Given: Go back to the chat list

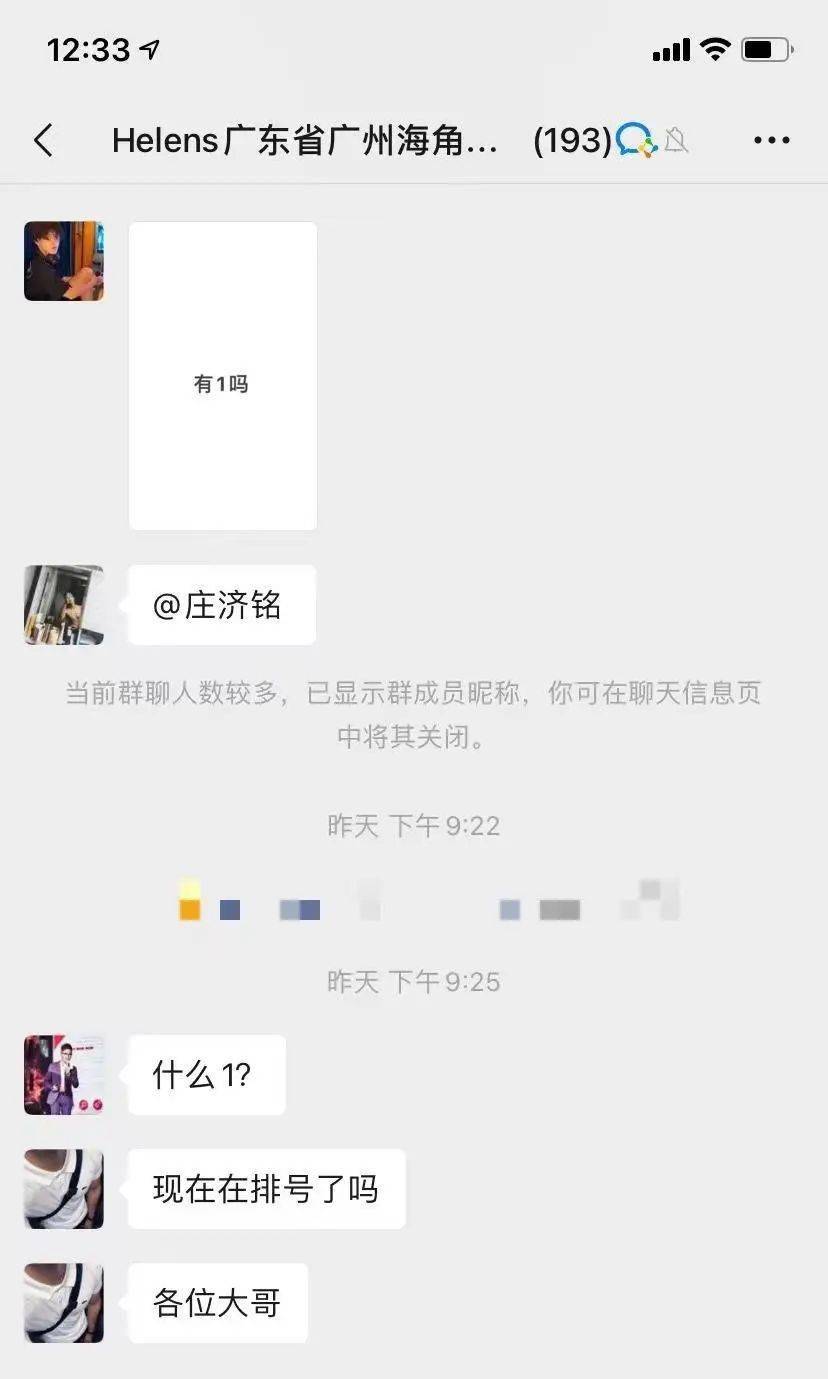Looking at the screenshot, I should (x=43, y=141).
